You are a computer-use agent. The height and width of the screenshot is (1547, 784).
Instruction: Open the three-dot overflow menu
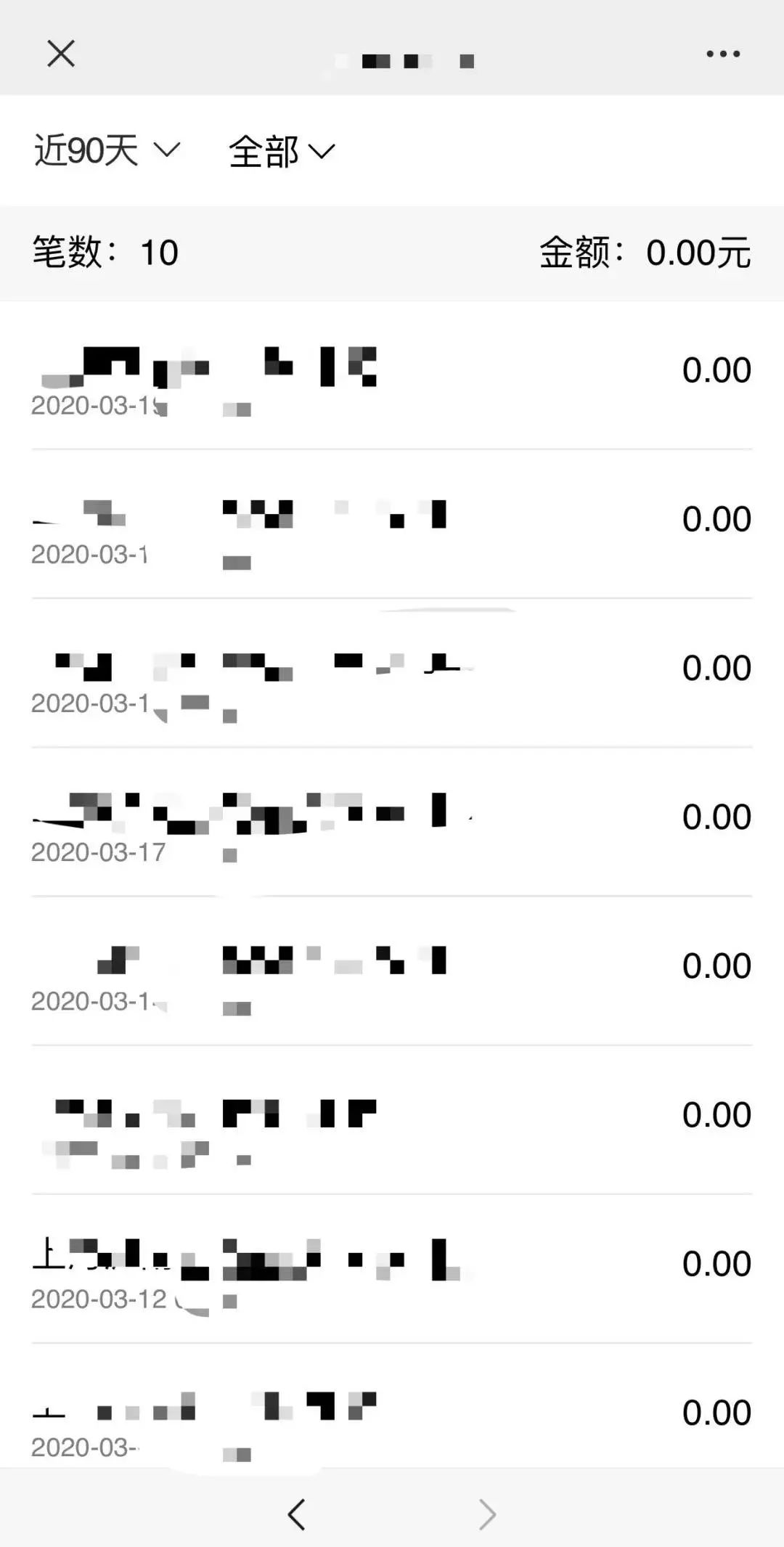tap(723, 54)
